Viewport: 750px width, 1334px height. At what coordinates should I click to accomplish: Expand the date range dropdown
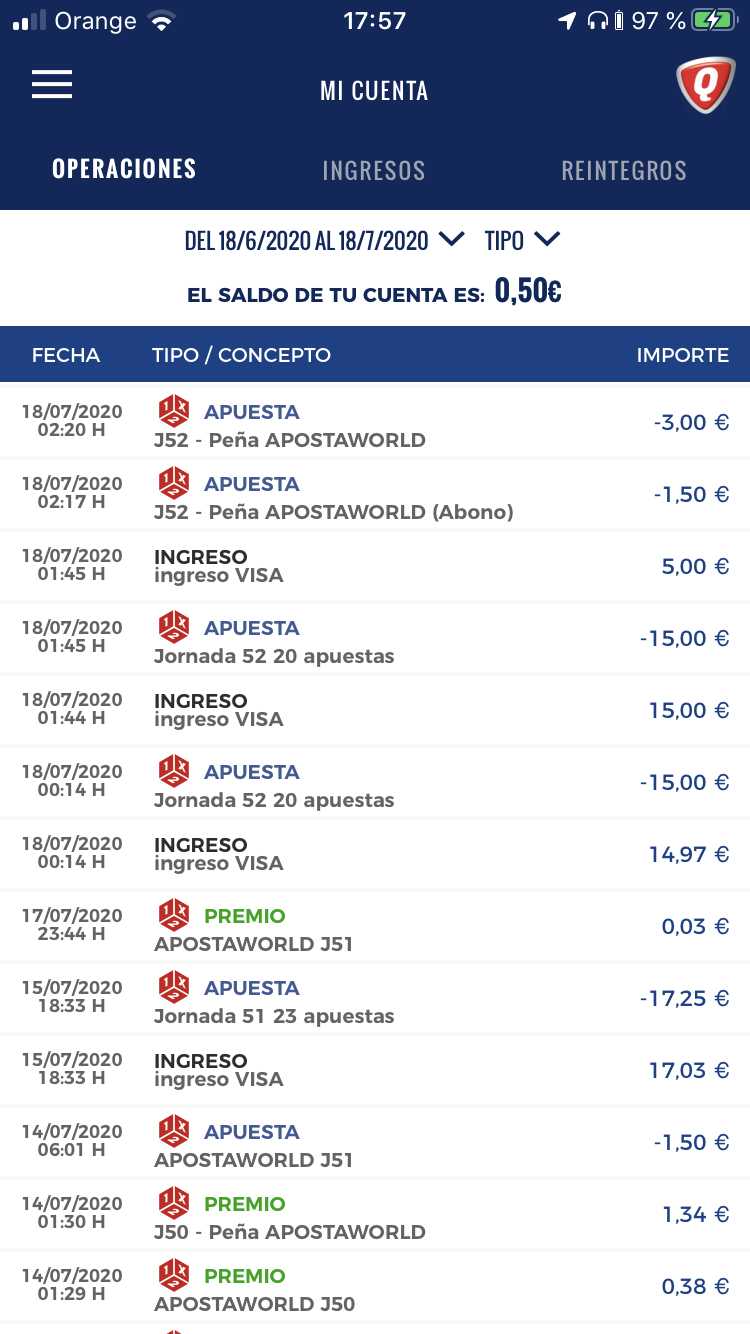coord(324,240)
